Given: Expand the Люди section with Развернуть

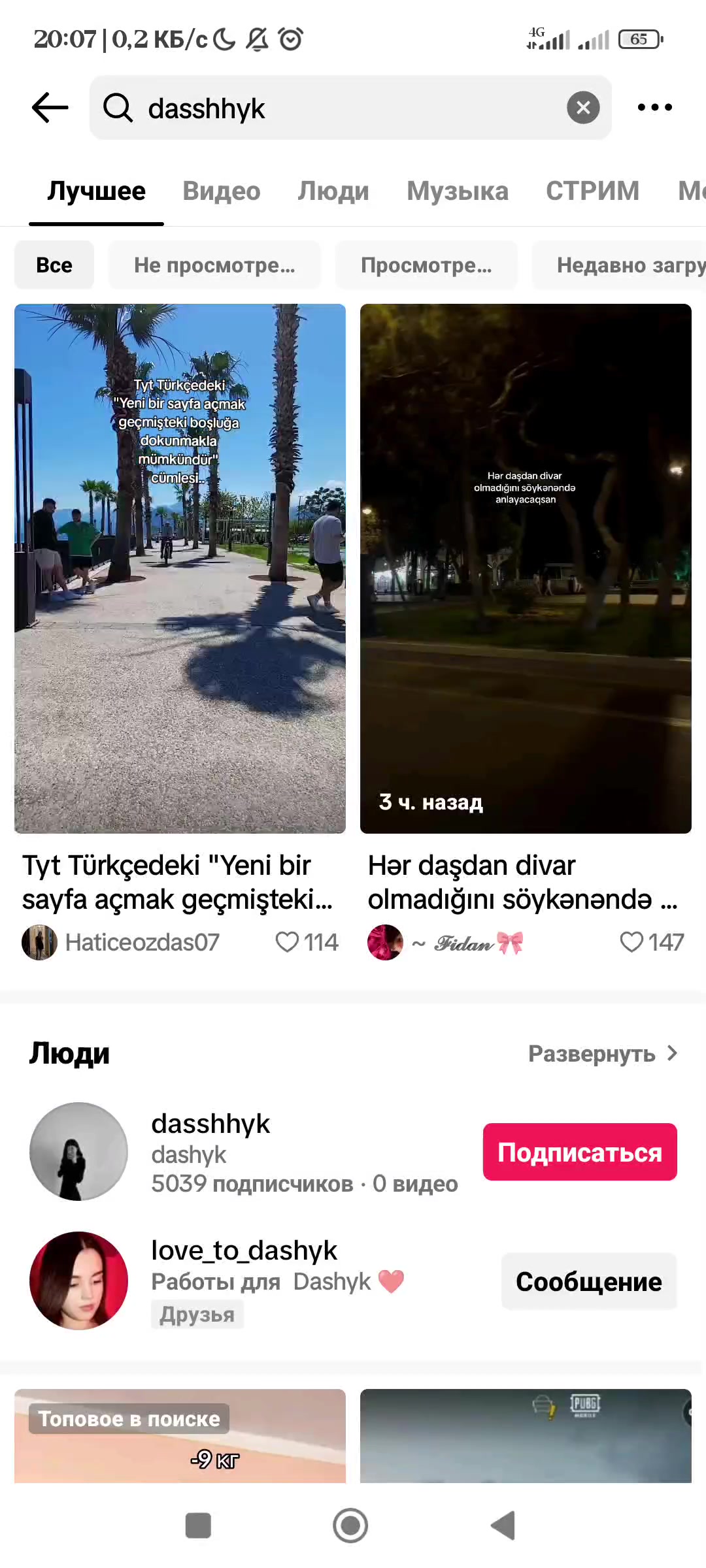Looking at the screenshot, I should (603, 1054).
